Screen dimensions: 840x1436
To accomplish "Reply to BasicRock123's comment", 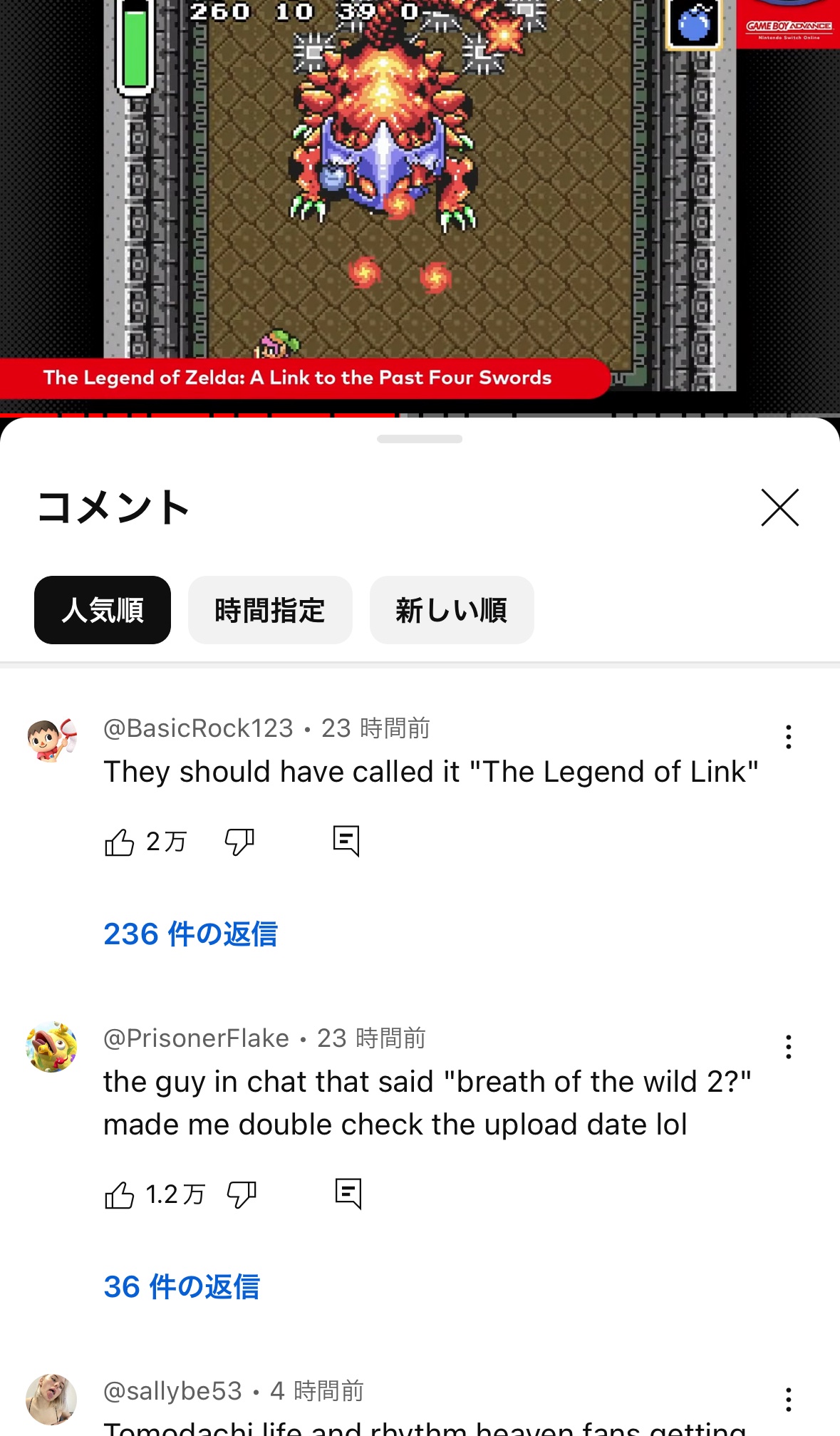I will pos(346,841).
